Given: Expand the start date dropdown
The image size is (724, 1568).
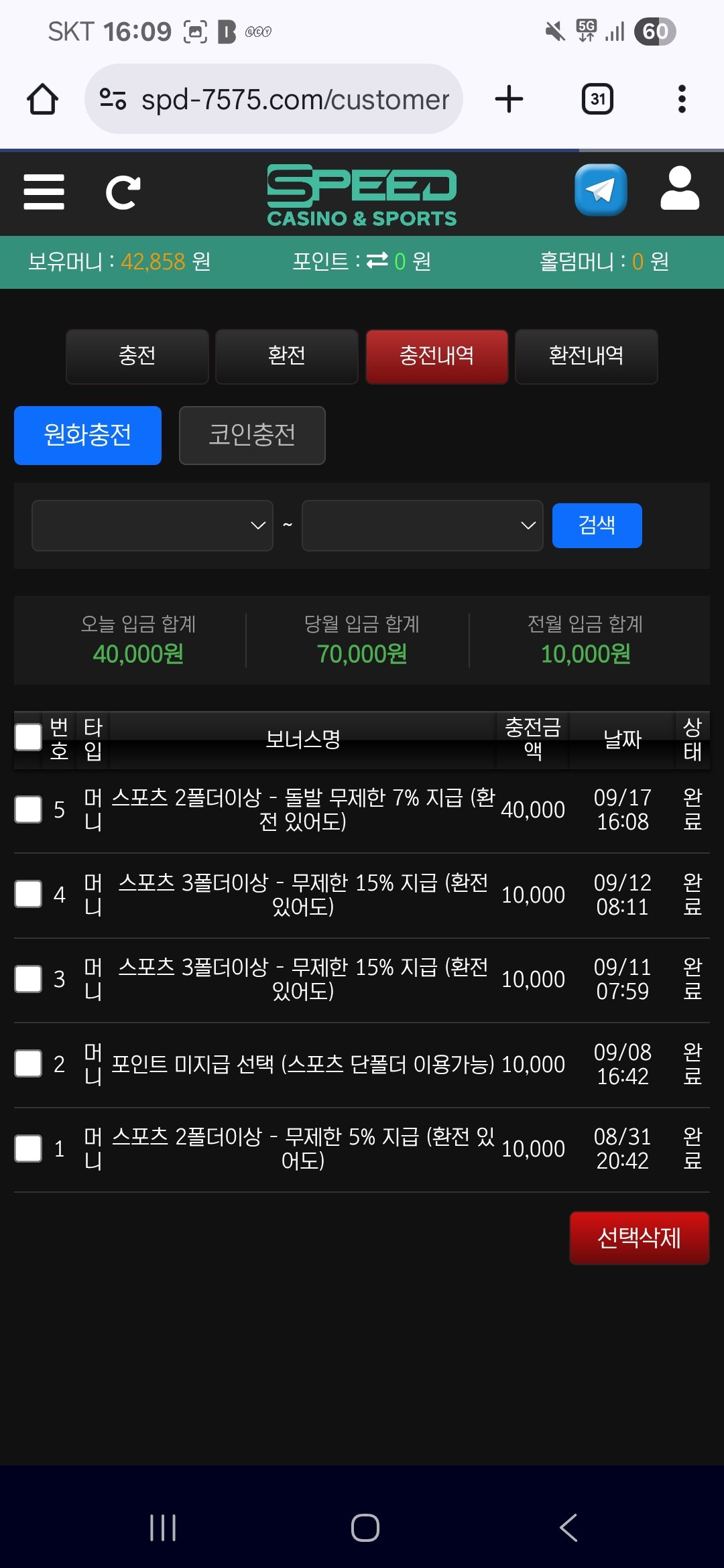Looking at the screenshot, I should (152, 525).
